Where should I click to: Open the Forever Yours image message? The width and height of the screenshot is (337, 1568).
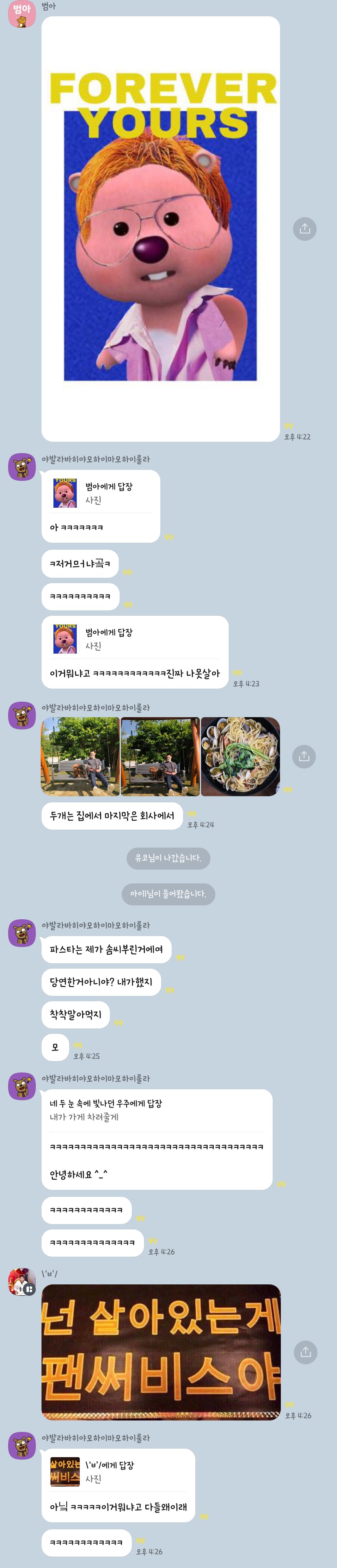click(161, 228)
